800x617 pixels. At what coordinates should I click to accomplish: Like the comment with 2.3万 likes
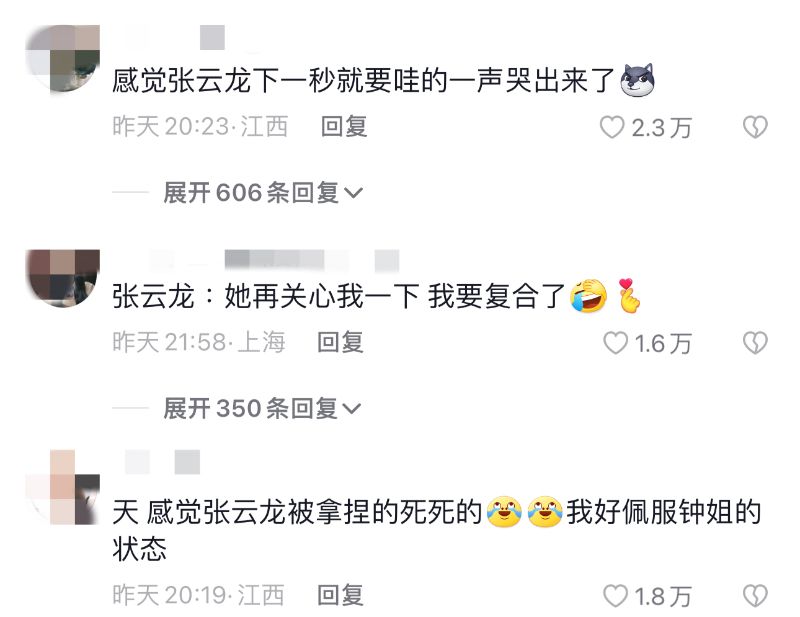pyautogui.click(x=612, y=127)
